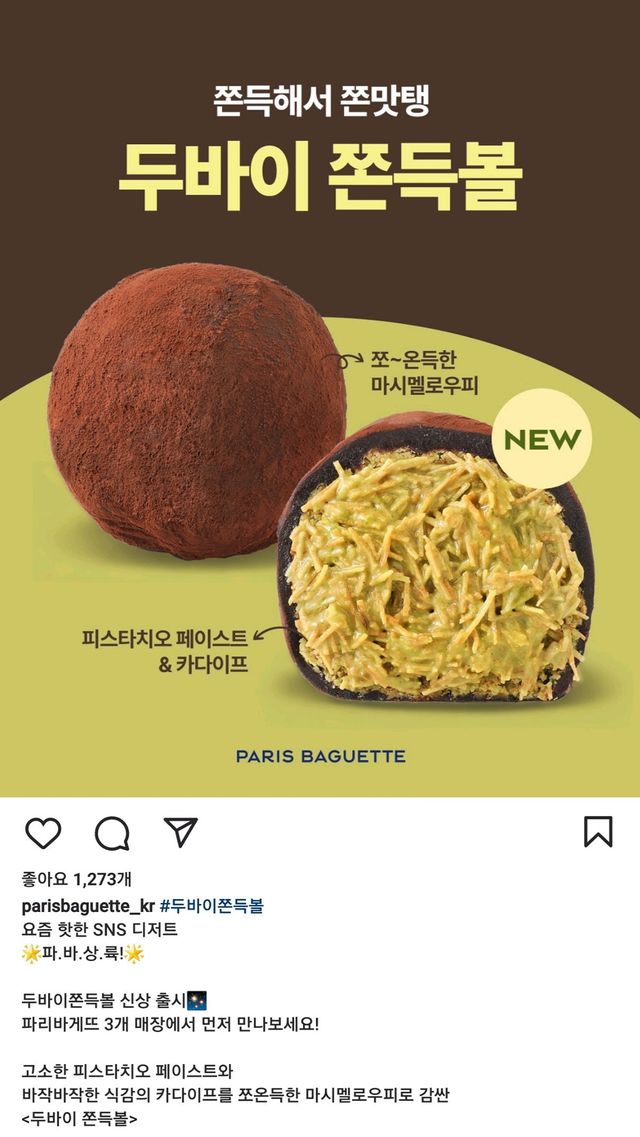Open comments on this post
Viewport: 640px width, 1137px height.
(x=112, y=832)
